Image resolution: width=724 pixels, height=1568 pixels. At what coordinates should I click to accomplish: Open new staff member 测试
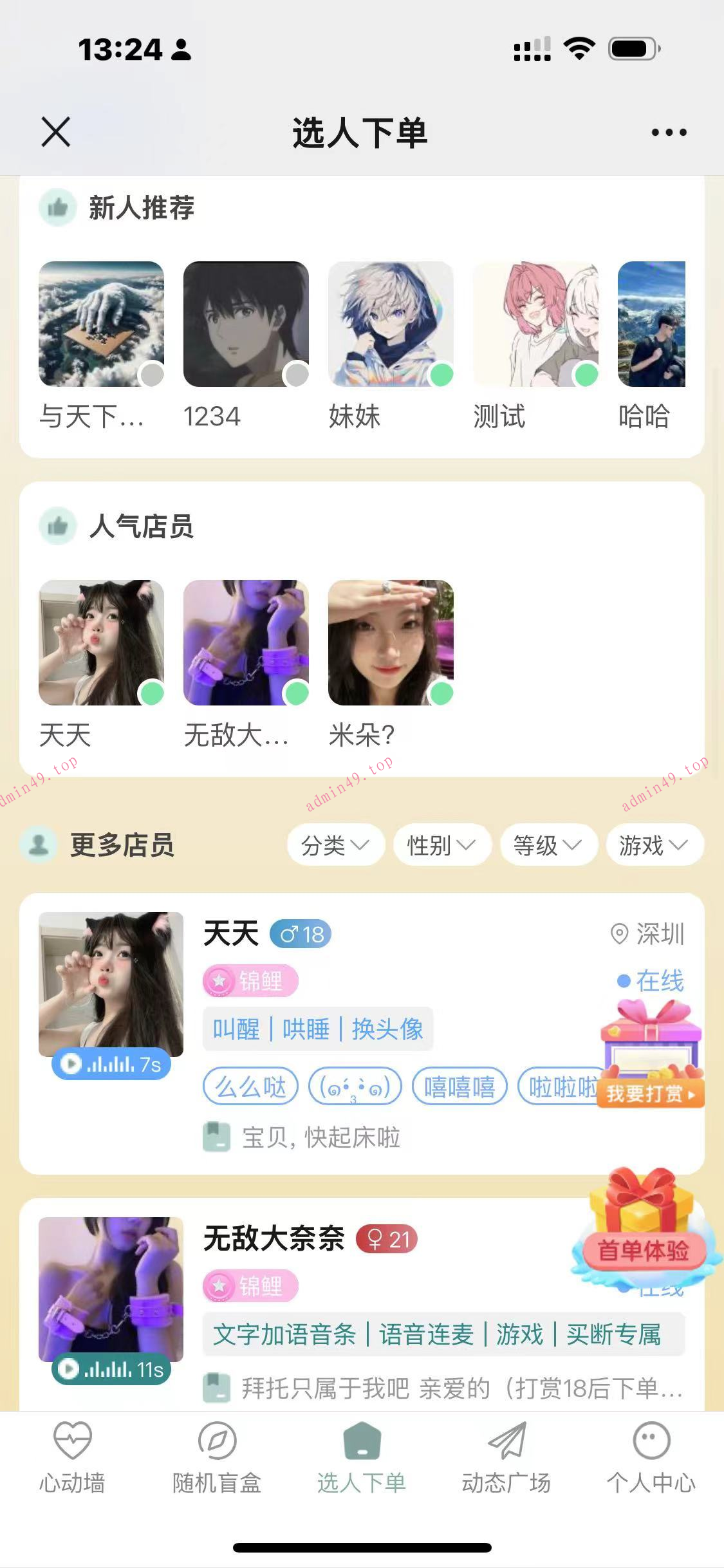535,324
